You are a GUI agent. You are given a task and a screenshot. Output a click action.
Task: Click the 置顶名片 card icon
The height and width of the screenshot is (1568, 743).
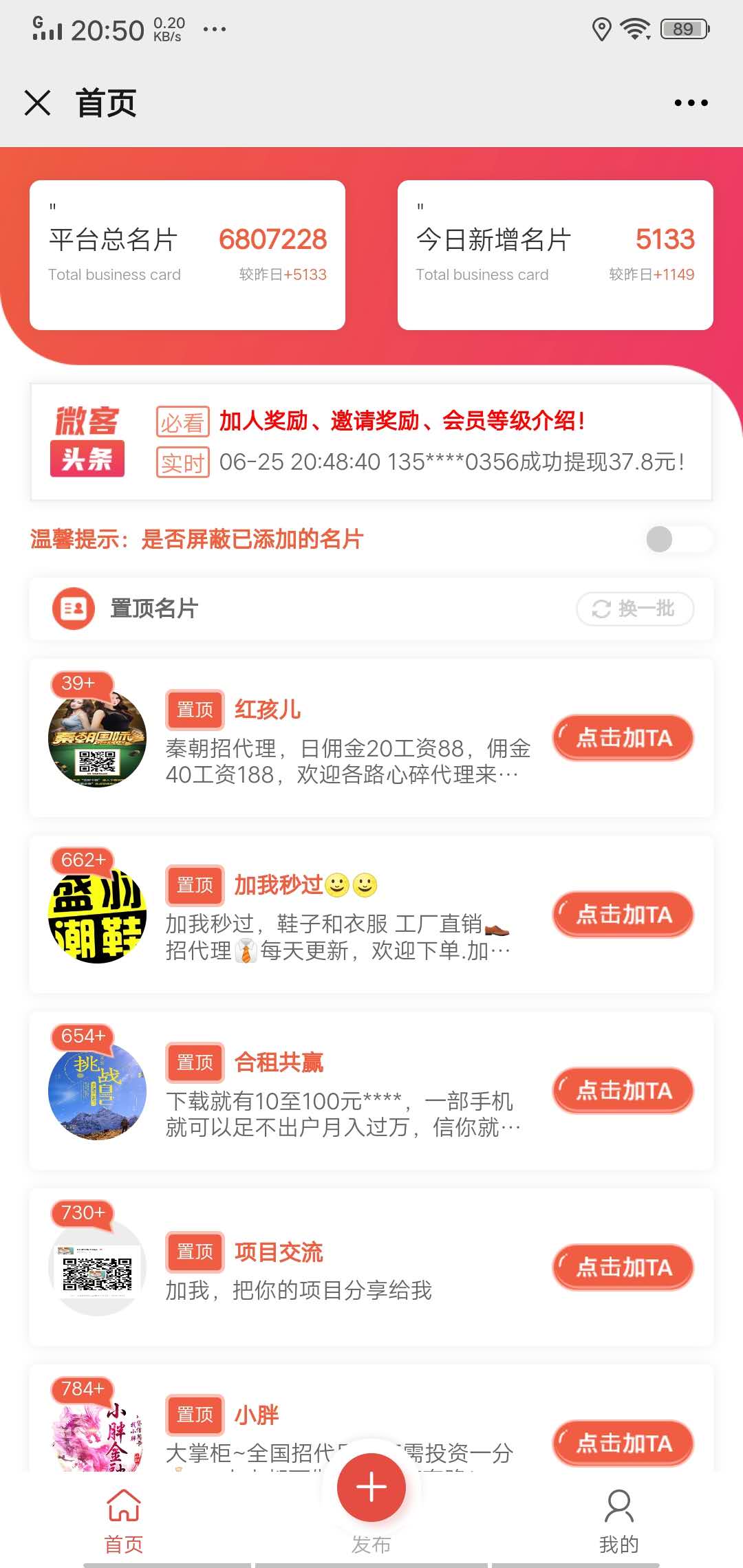(x=74, y=608)
